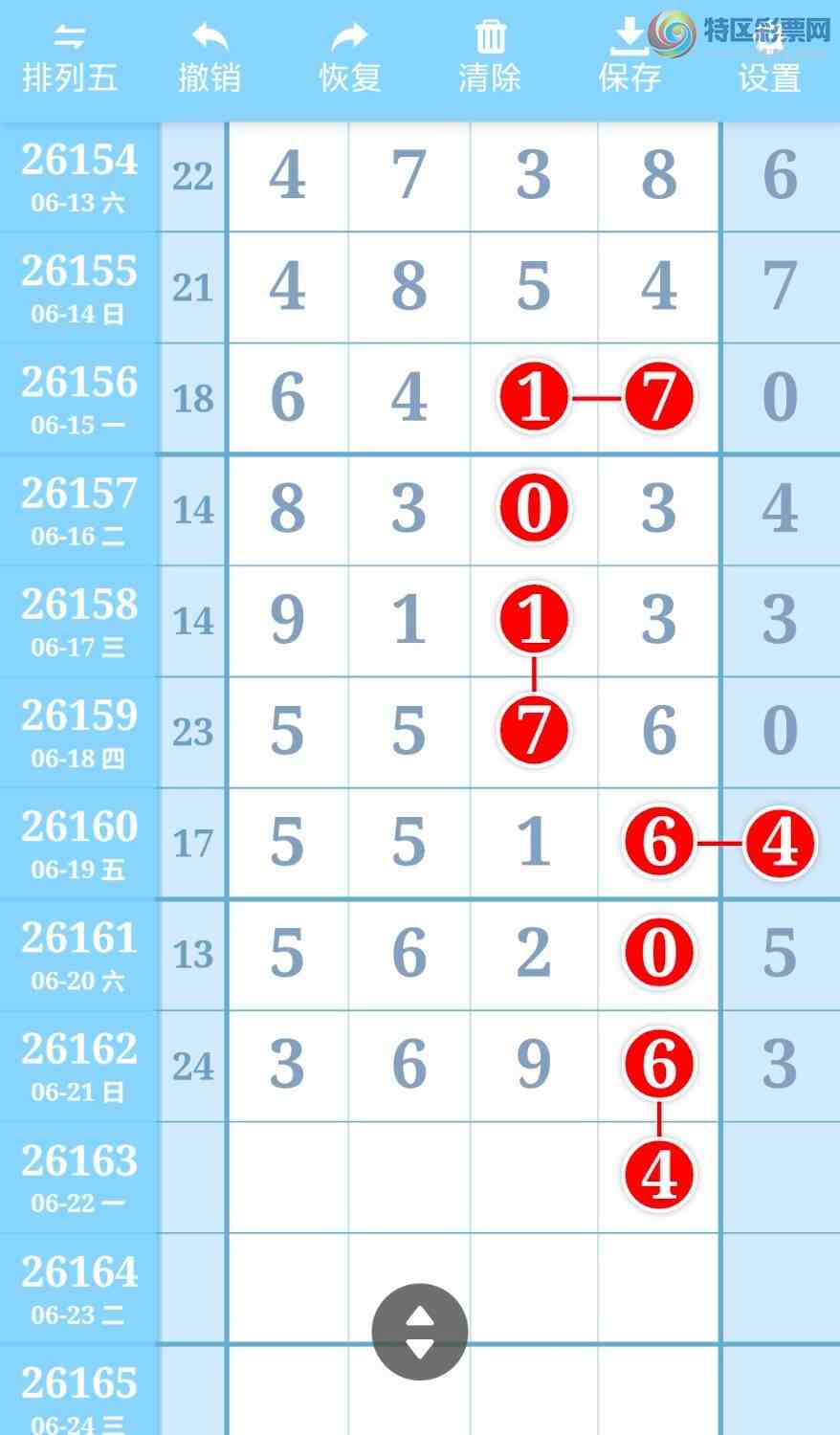Screen dimensions: 840x1435
Task: Tap the gray up-down scroll button
Action: pos(420,1333)
